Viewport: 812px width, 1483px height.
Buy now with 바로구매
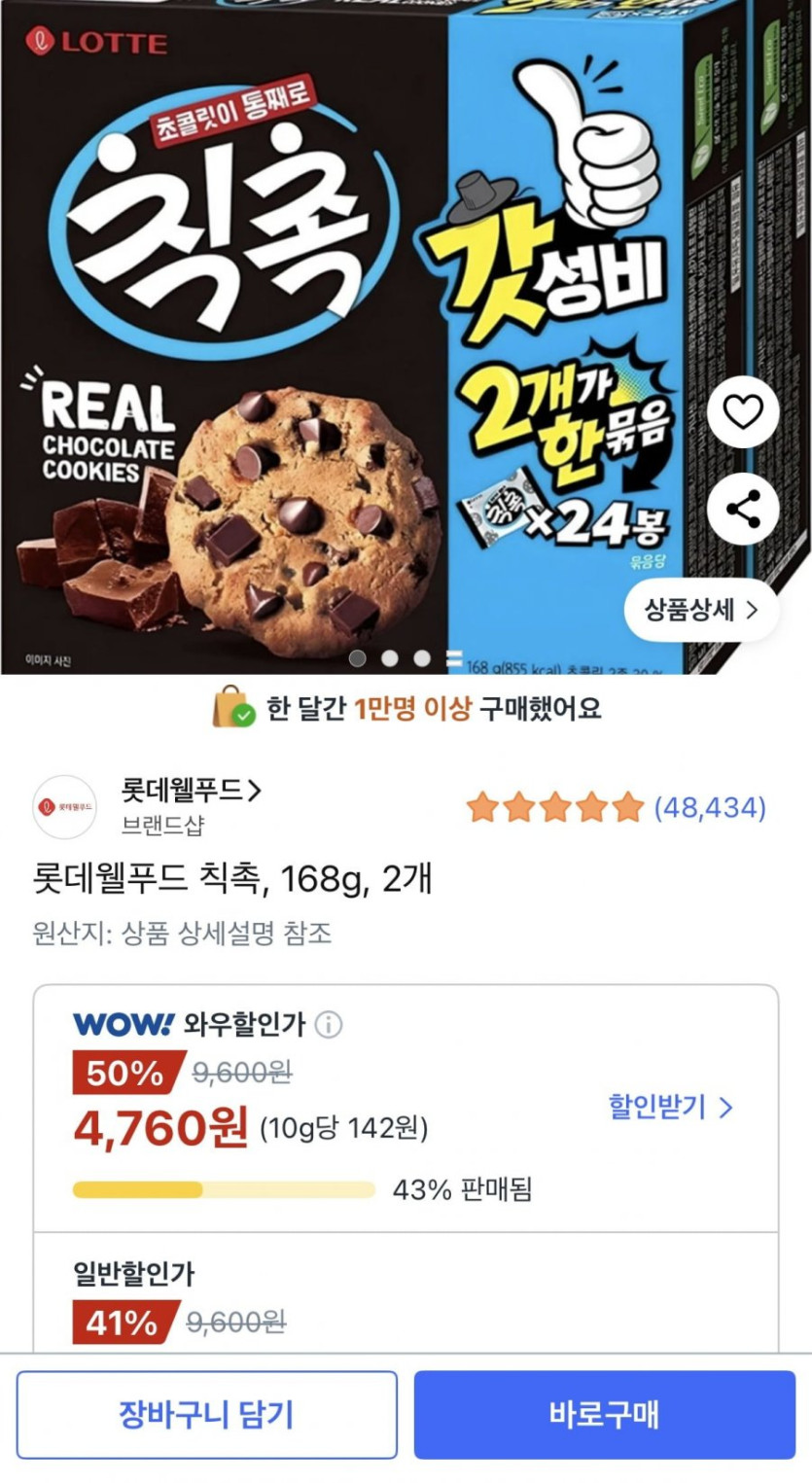pos(604,1414)
